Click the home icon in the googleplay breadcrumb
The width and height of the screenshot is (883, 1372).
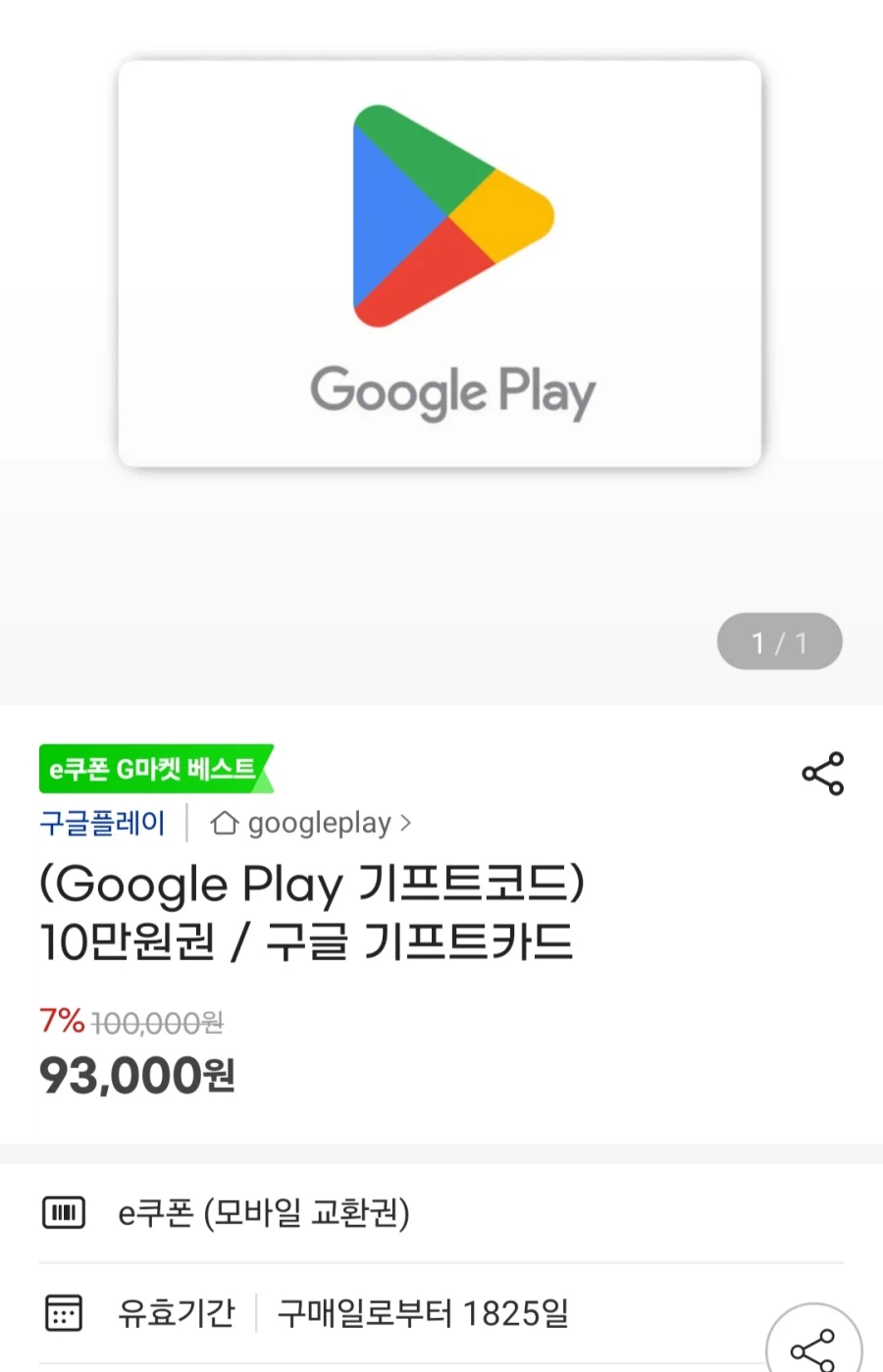224,823
